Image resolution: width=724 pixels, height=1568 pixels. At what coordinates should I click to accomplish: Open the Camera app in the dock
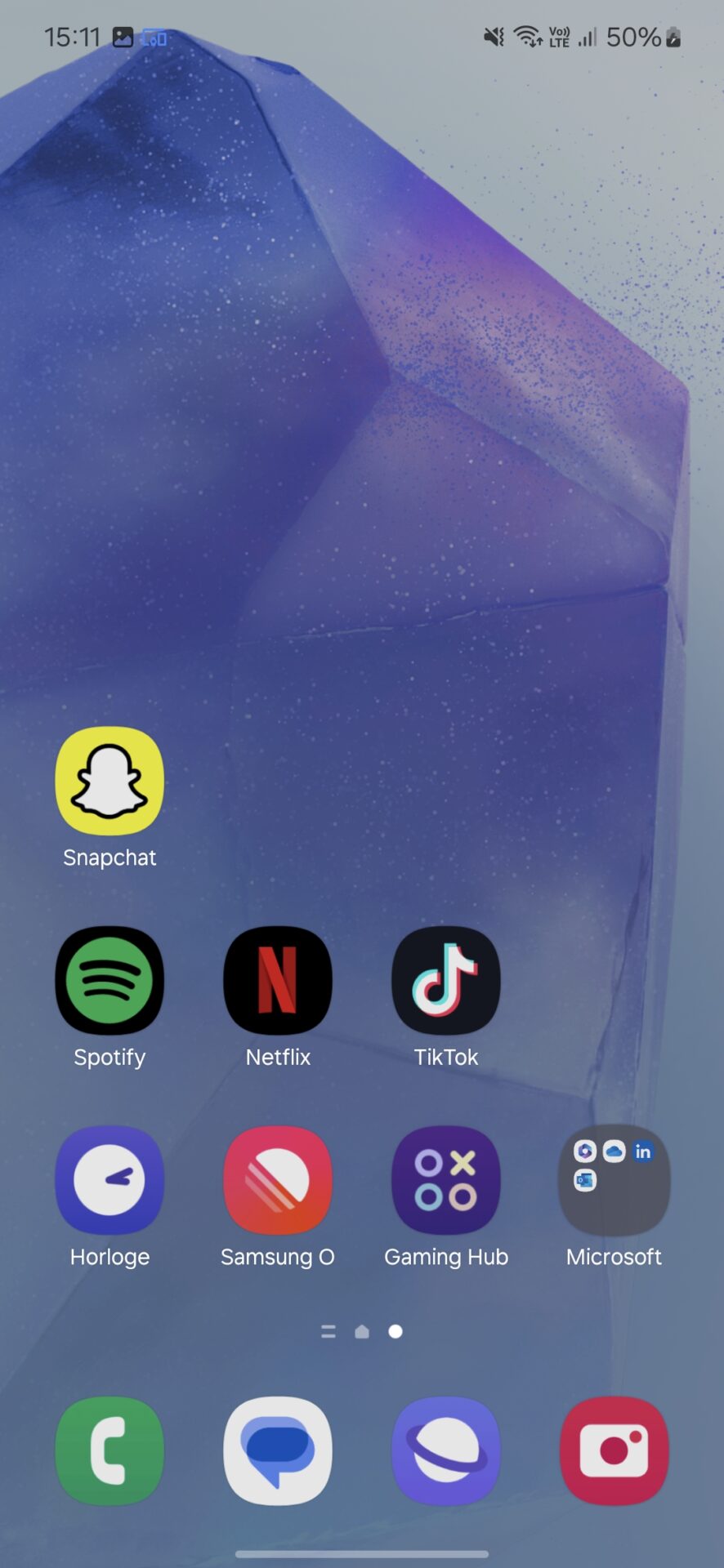[615, 1450]
